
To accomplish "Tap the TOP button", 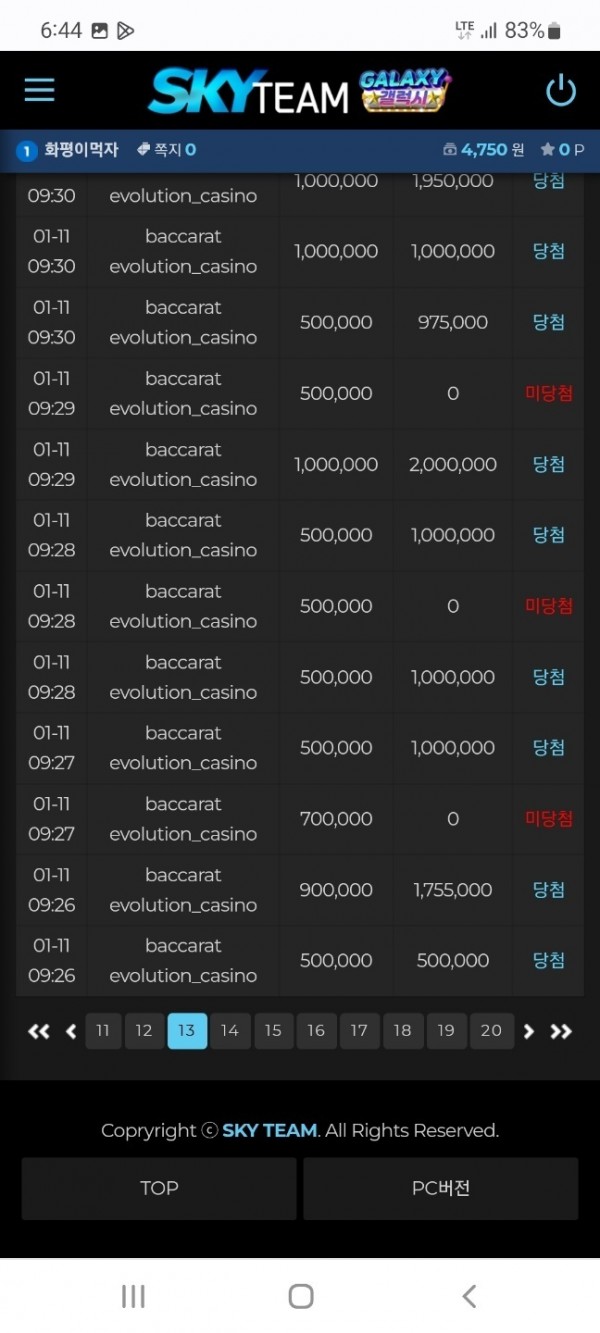I will pyautogui.click(x=159, y=1188).
